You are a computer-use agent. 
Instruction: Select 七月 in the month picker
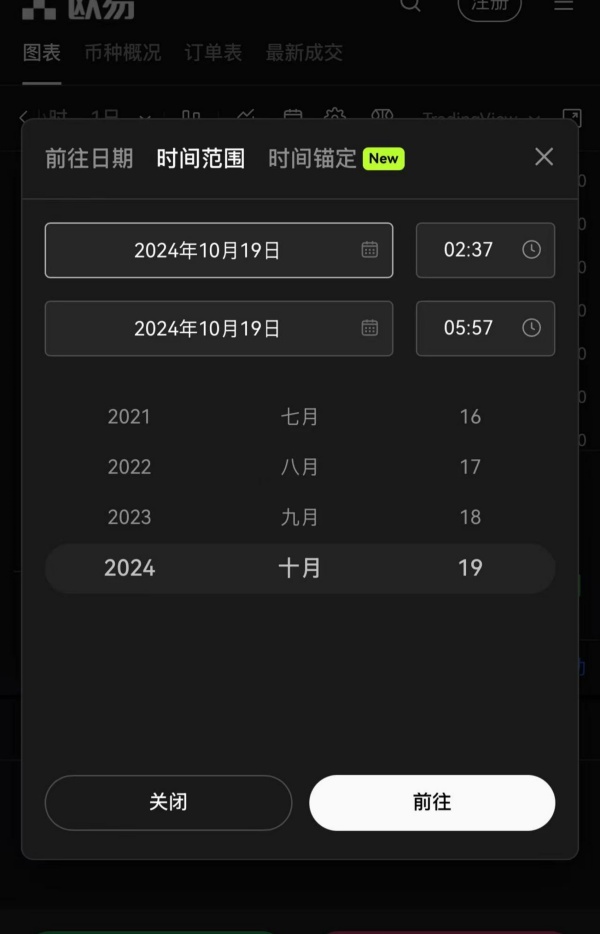[299, 417]
